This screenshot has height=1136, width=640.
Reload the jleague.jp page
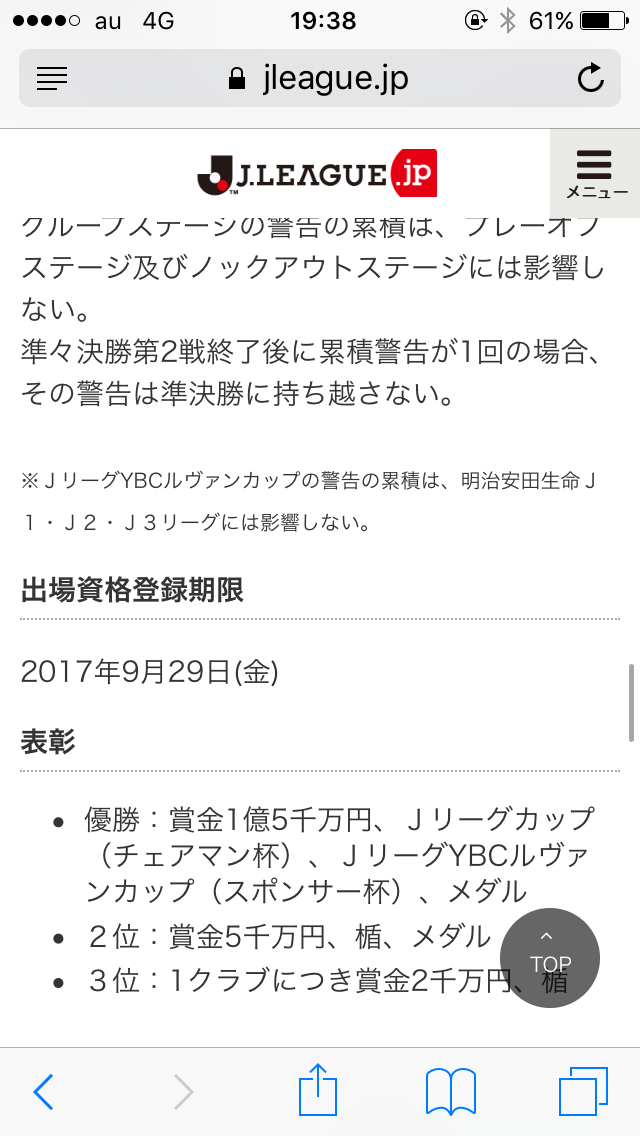click(x=590, y=78)
